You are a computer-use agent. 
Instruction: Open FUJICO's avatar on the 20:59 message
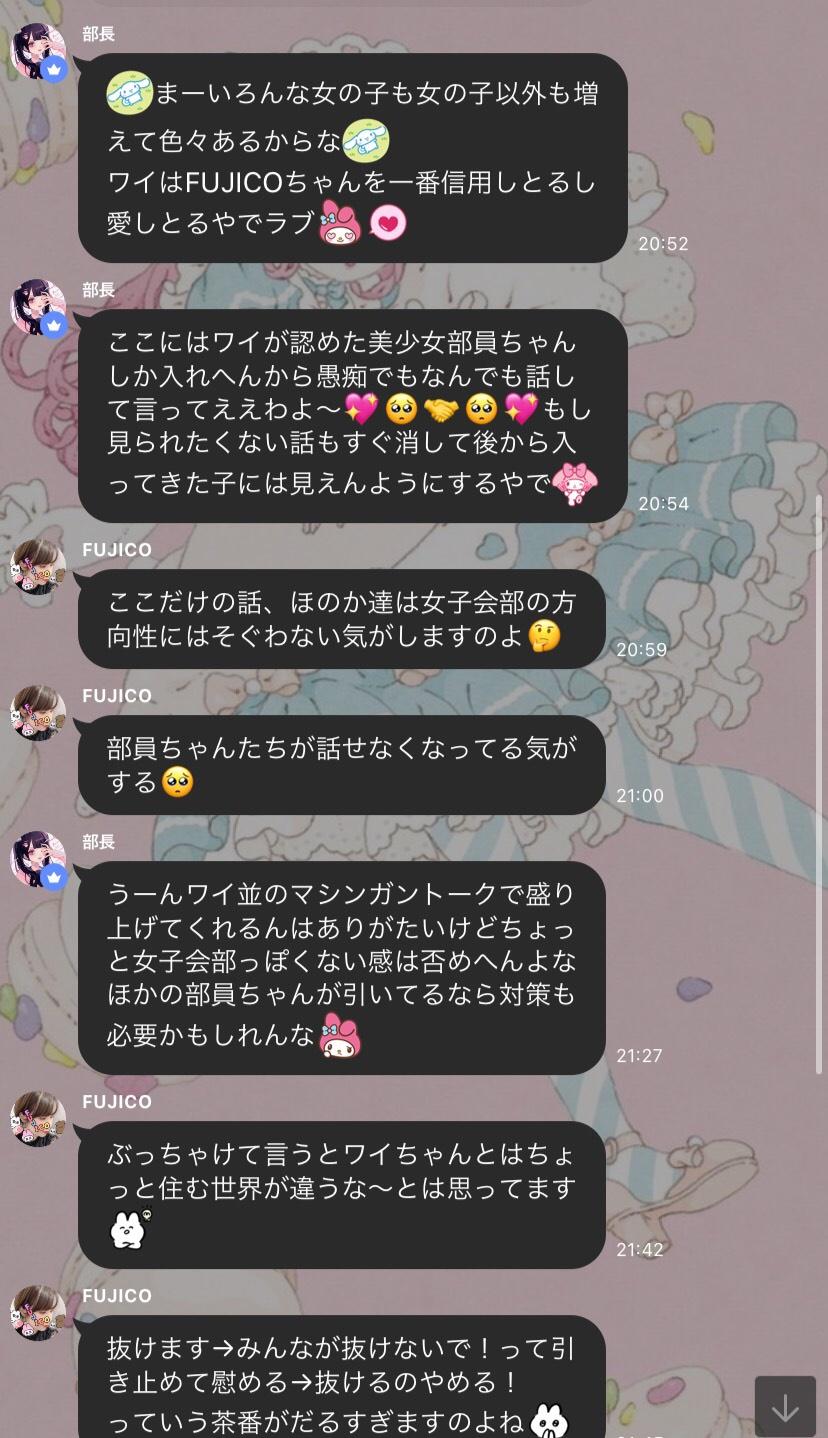[38, 568]
